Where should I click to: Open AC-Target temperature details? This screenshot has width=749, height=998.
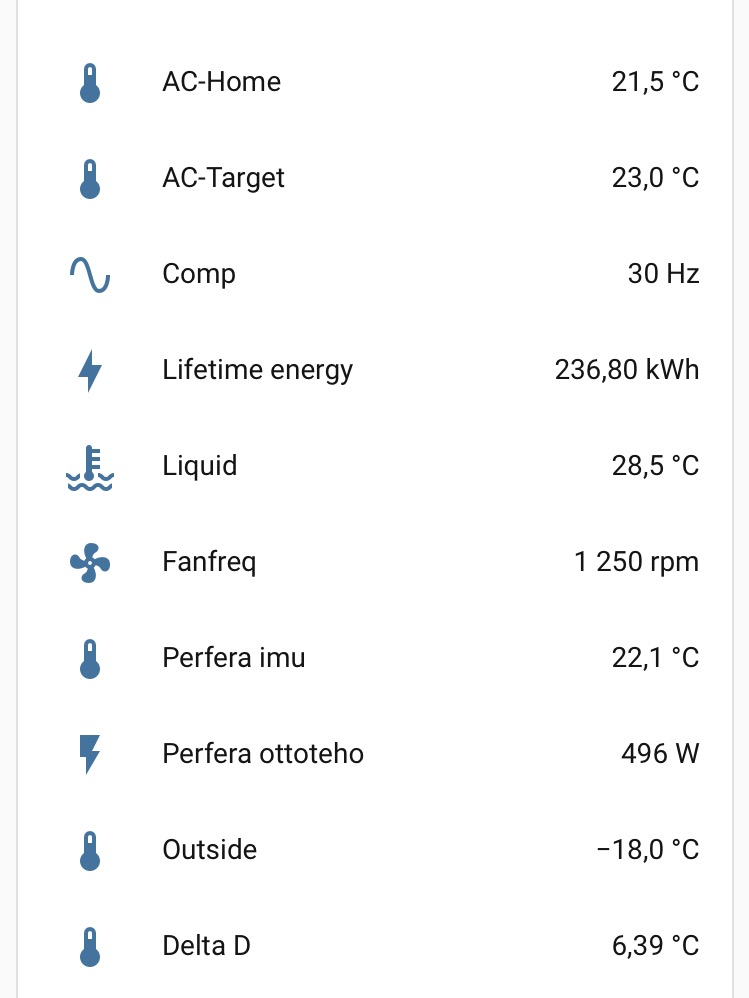[223, 178]
